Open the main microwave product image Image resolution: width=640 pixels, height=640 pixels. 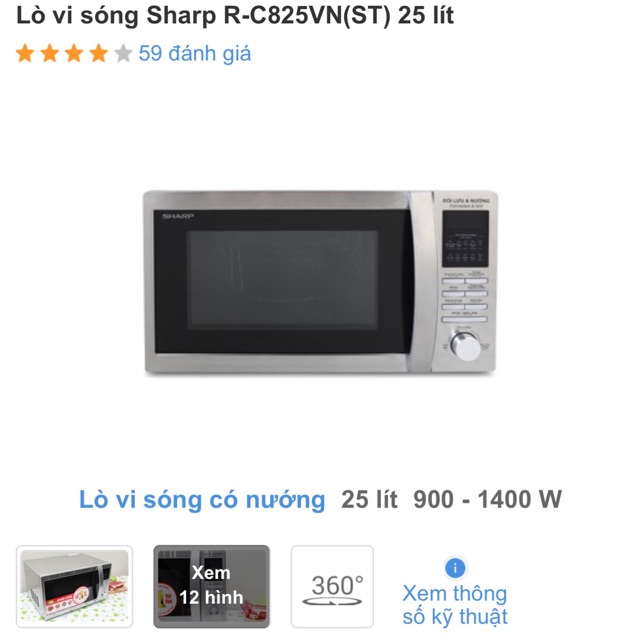tap(320, 283)
